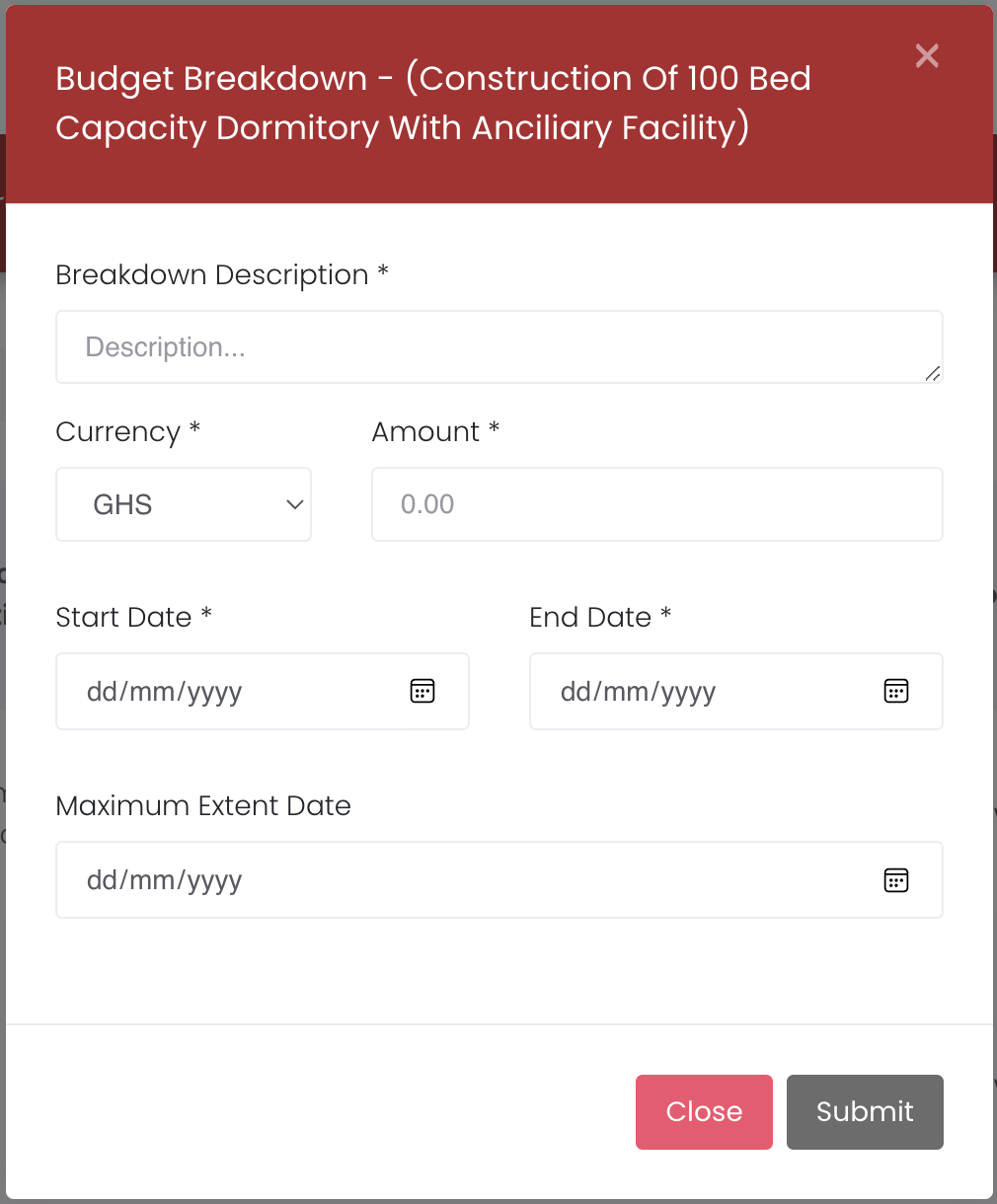This screenshot has width=997, height=1204.
Task: Select the Maximum Extent Date field
Action: tap(464, 880)
